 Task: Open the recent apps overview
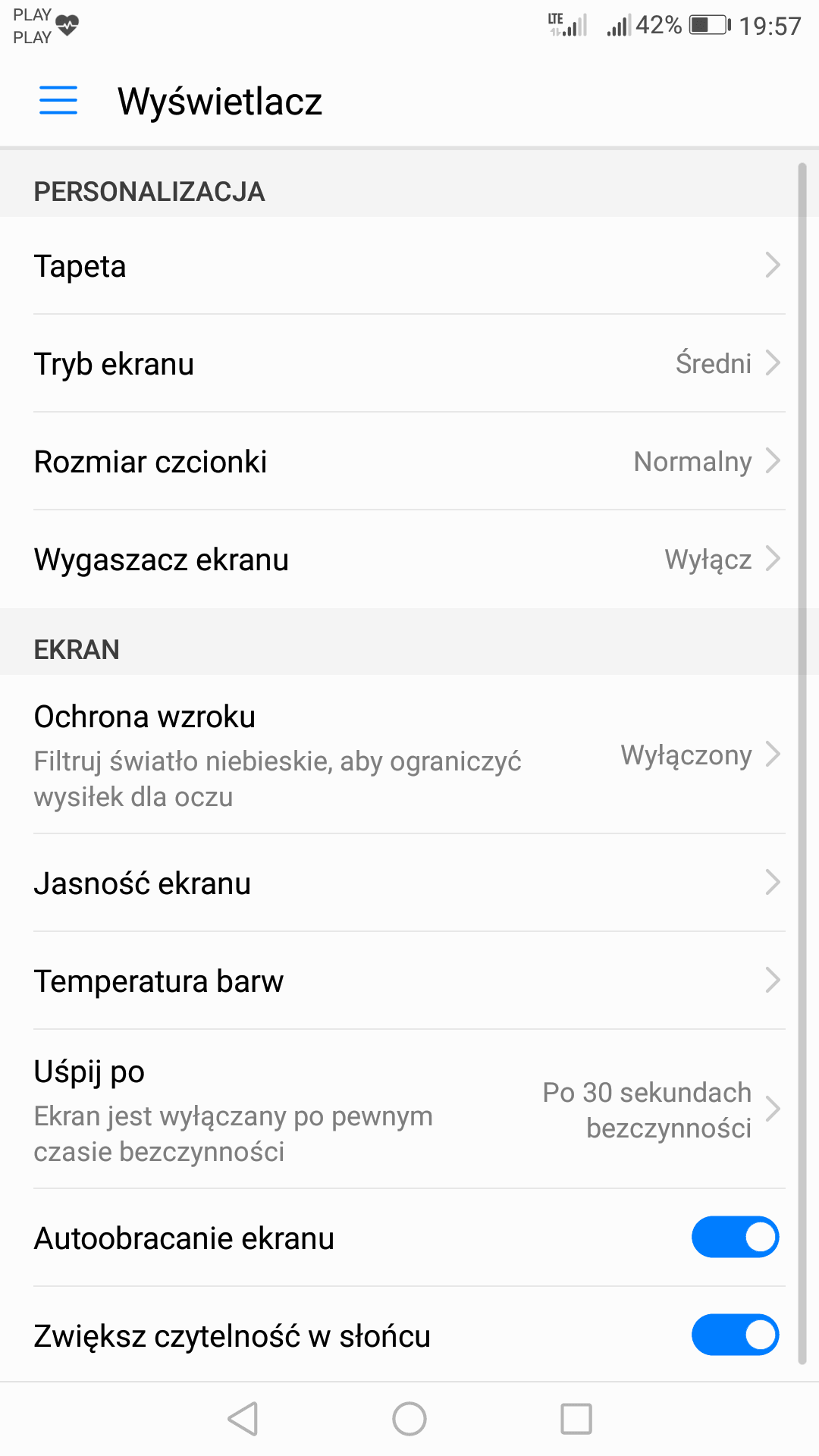pos(576,1418)
